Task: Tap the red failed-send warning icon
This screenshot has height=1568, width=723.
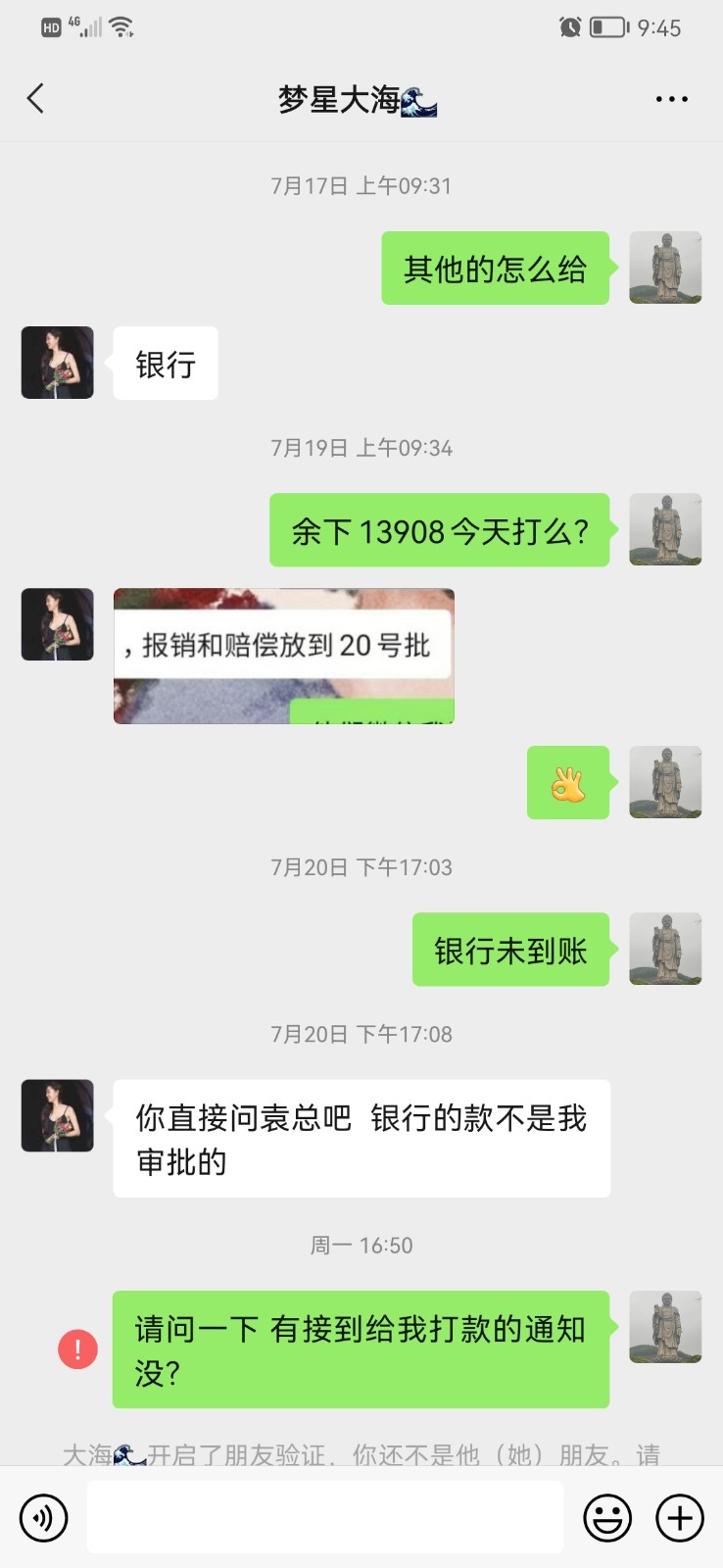Action: (78, 1349)
